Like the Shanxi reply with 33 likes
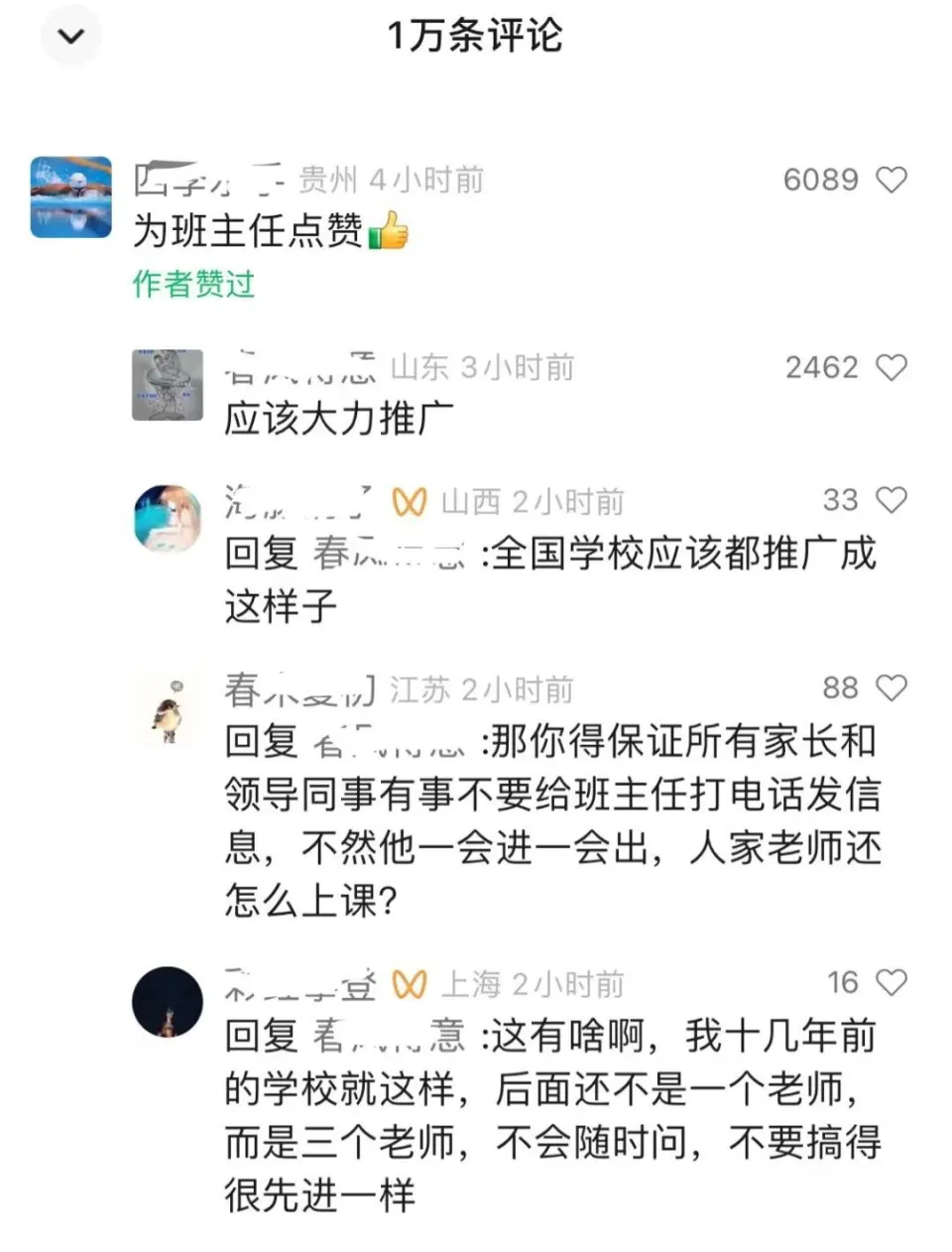 pos(892,500)
